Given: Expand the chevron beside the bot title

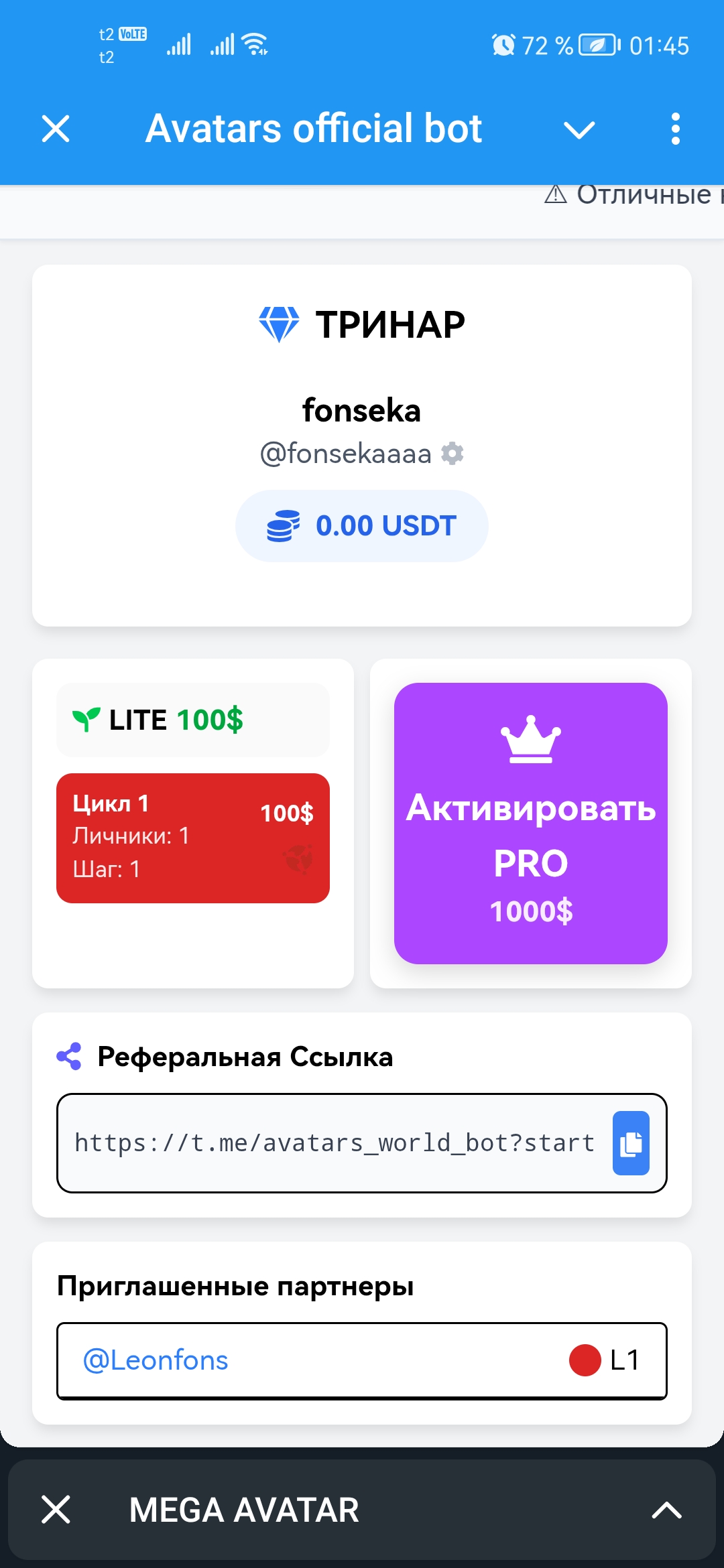Looking at the screenshot, I should (x=579, y=129).
